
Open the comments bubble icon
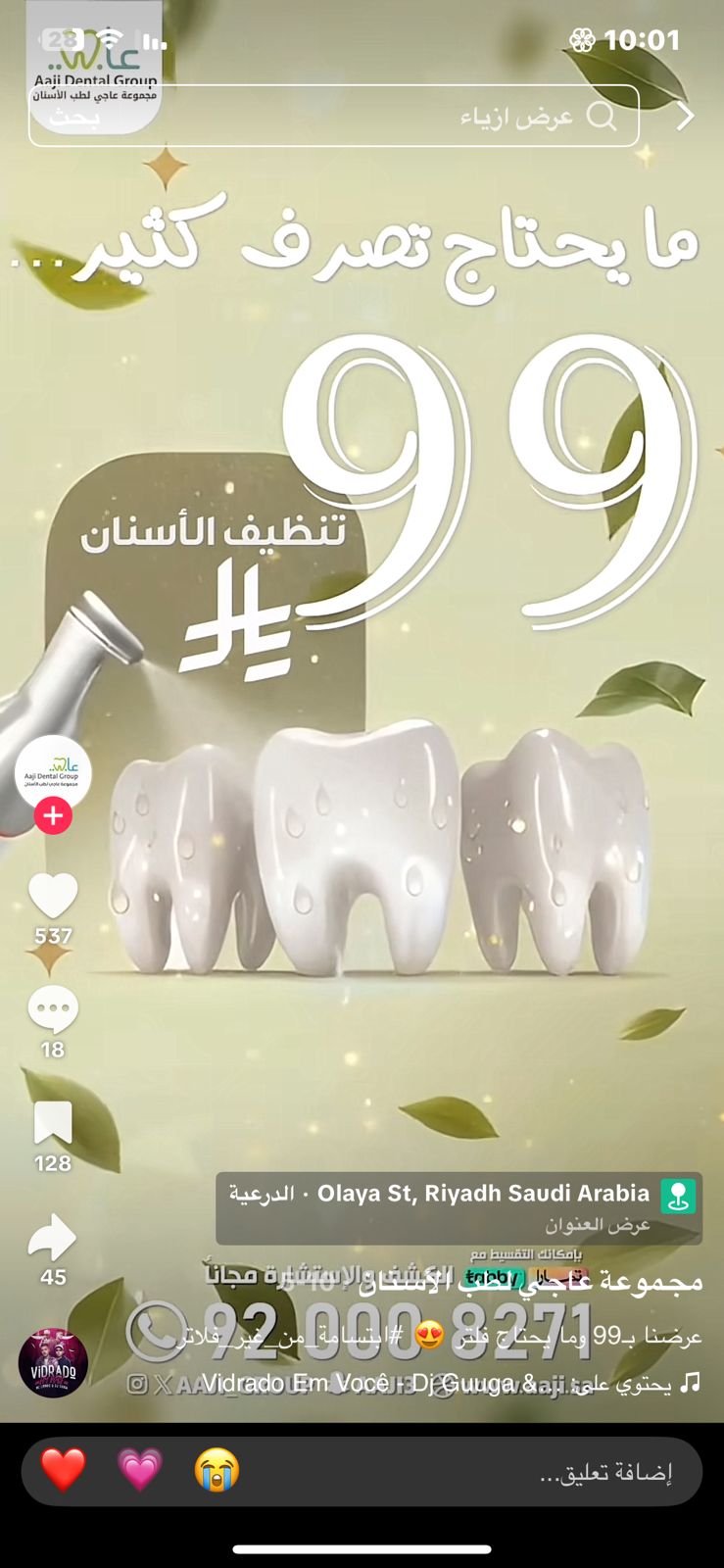53,1009
